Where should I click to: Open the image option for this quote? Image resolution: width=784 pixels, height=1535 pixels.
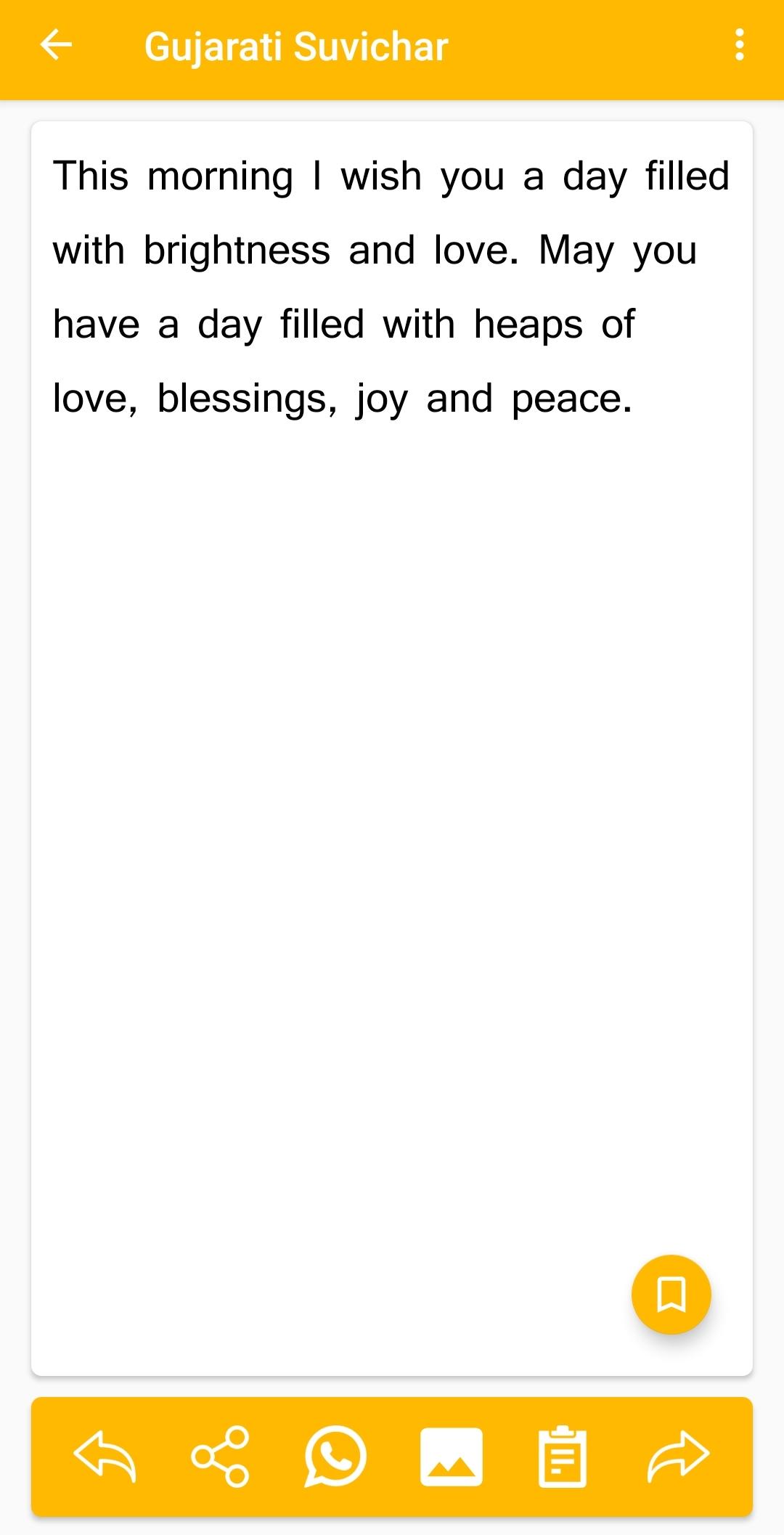click(x=451, y=1456)
